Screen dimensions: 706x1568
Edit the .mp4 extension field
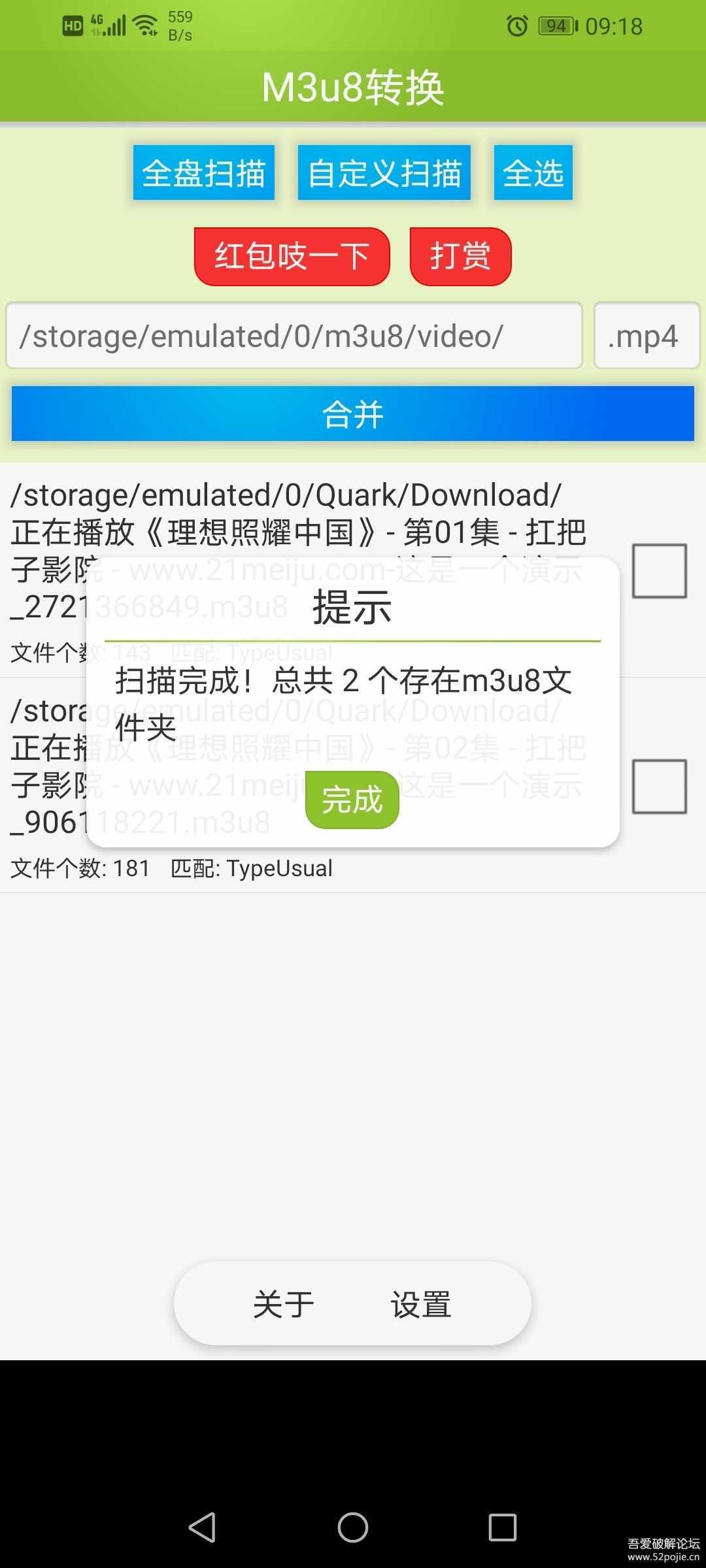[x=646, y=336]
